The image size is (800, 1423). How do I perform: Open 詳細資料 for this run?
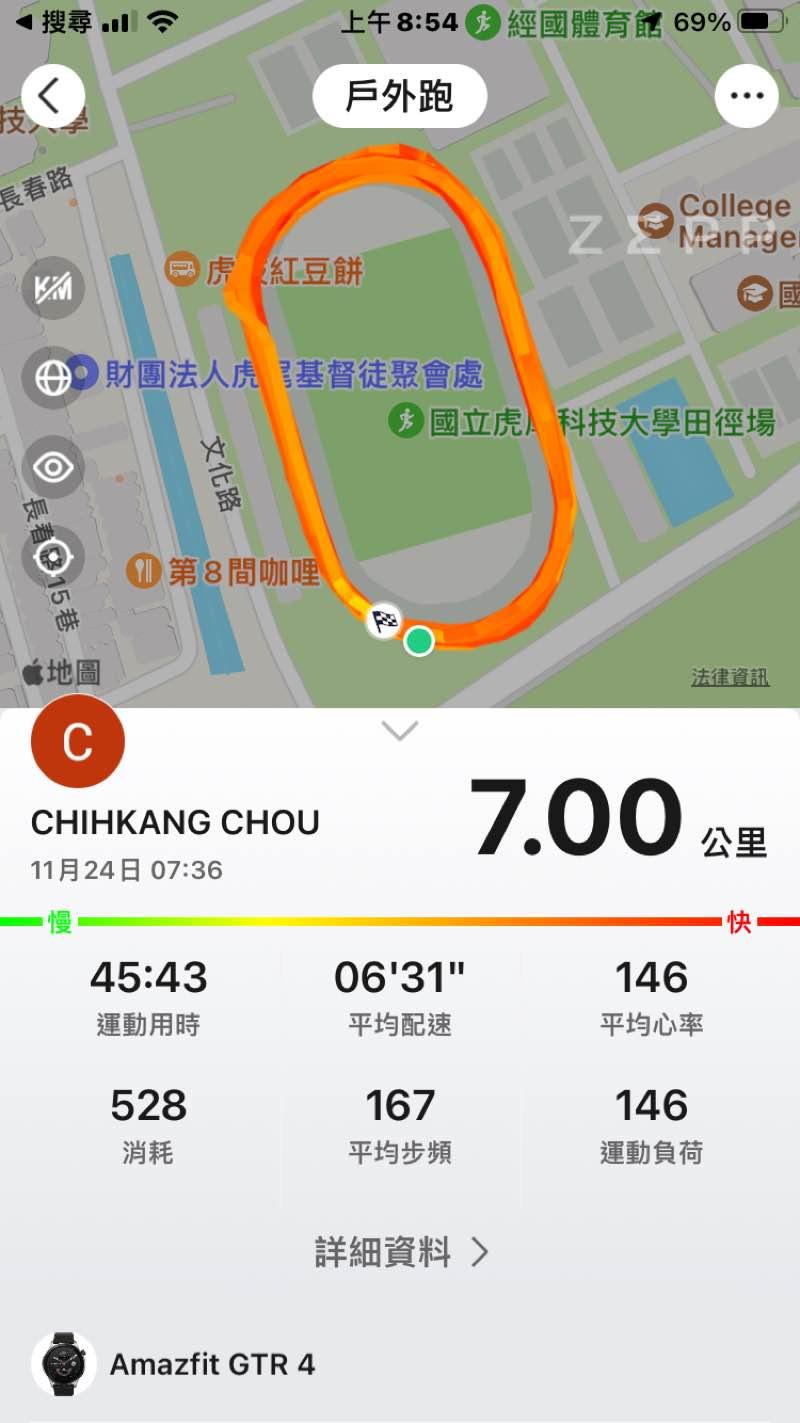click(x=400, y=1252)
